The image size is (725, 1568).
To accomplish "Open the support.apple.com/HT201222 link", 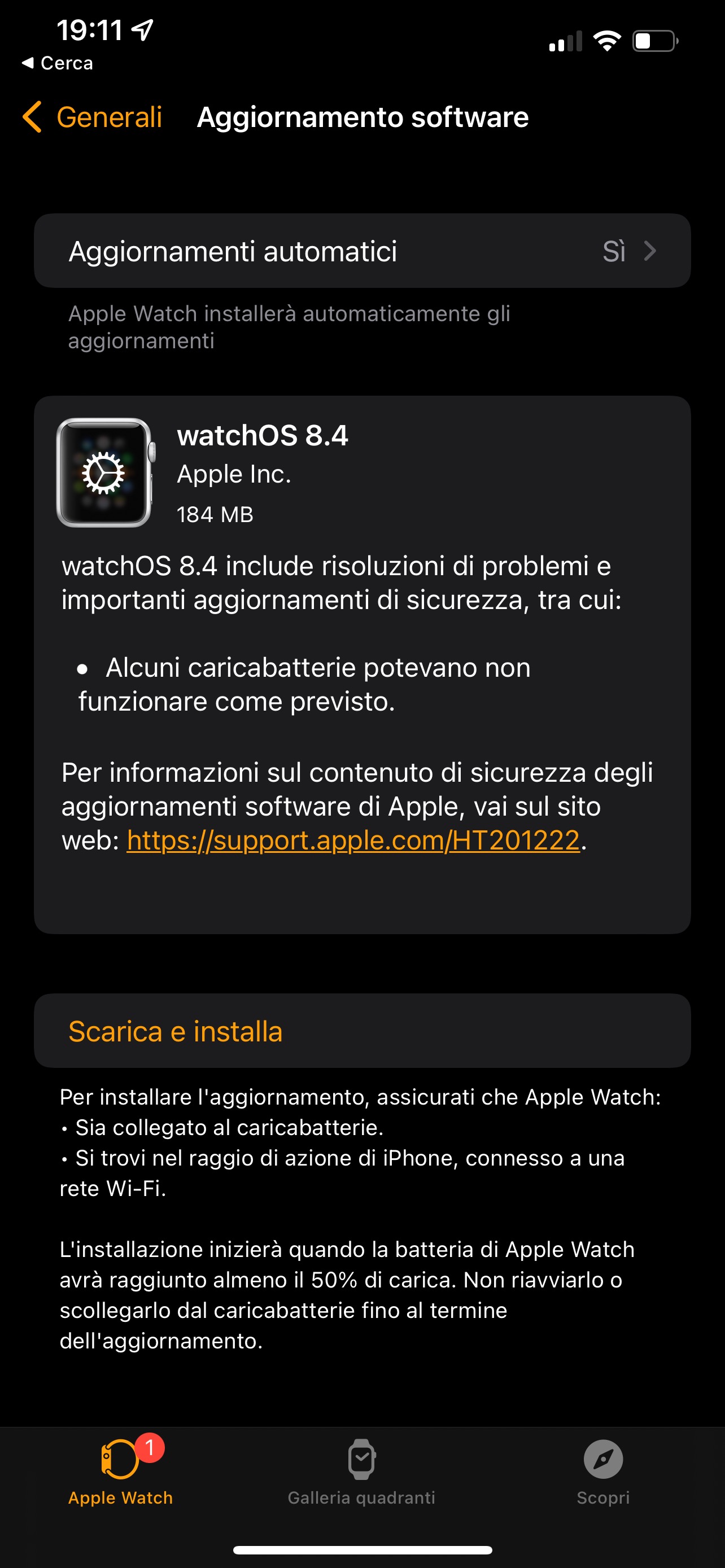I will 353,840.
